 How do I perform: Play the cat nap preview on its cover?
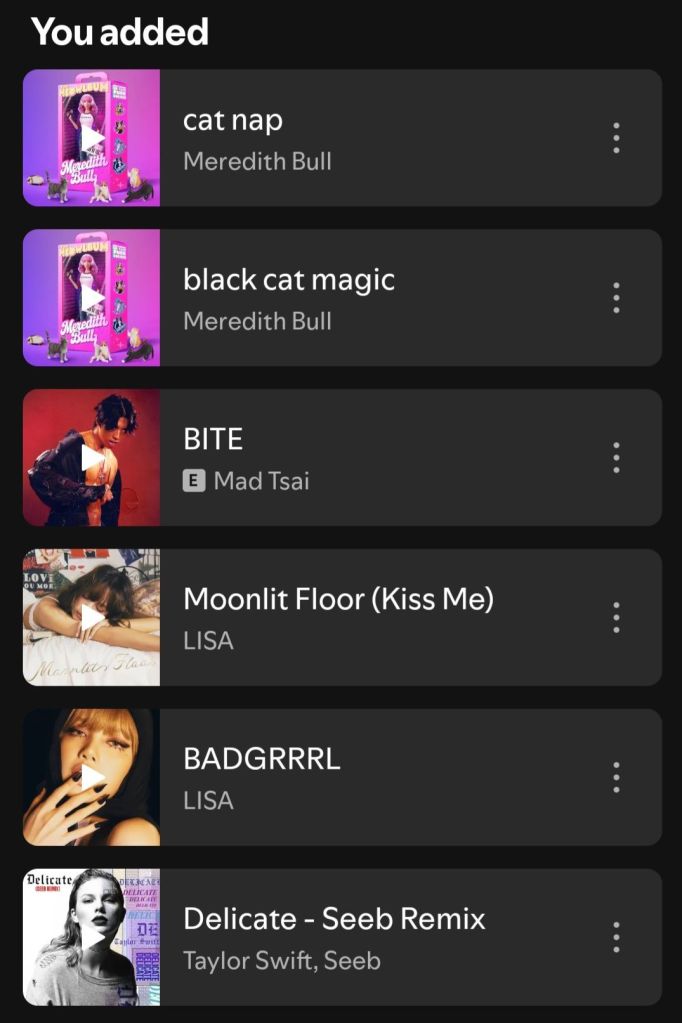(x=92, y=138)
